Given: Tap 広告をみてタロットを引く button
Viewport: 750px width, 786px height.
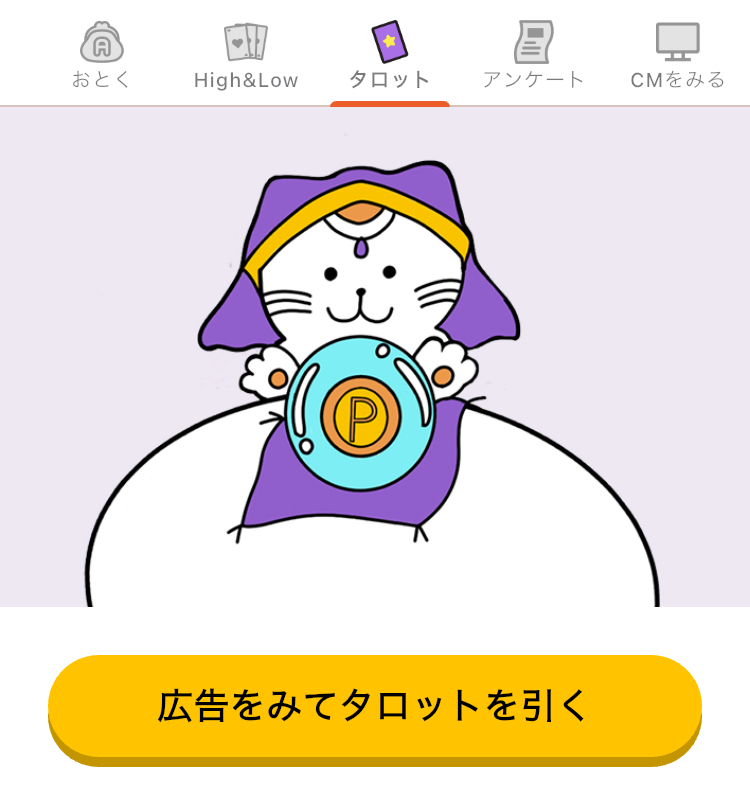Looking at the screenshot, I should 375,706.
